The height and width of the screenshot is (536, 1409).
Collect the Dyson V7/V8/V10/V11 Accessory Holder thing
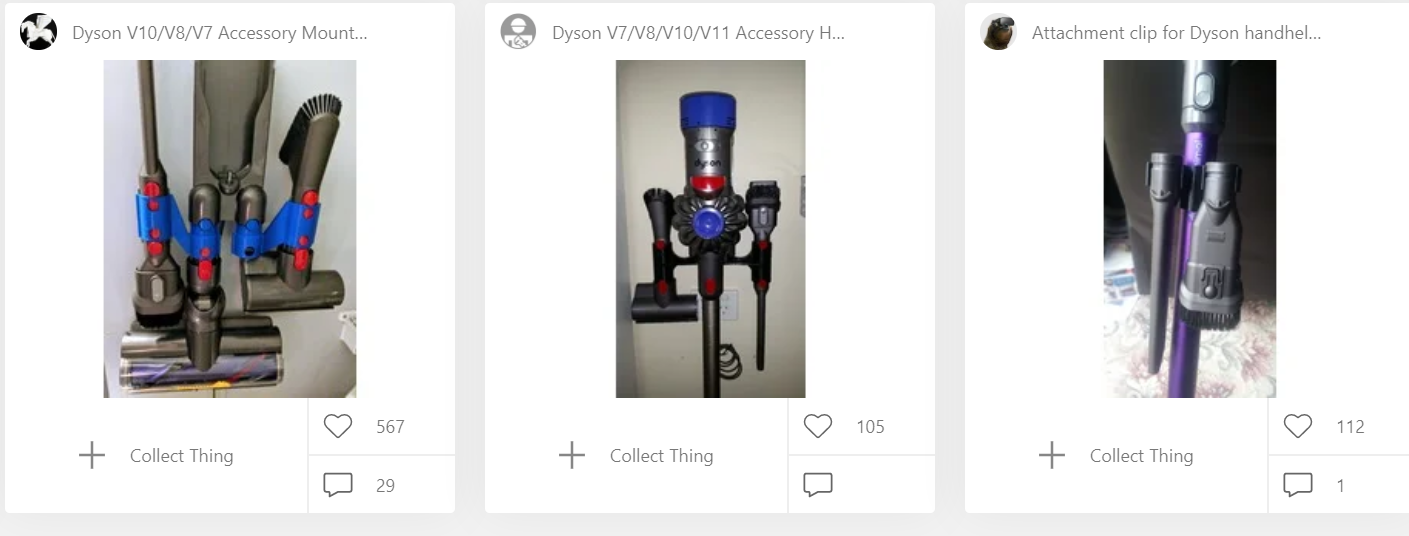637,456
